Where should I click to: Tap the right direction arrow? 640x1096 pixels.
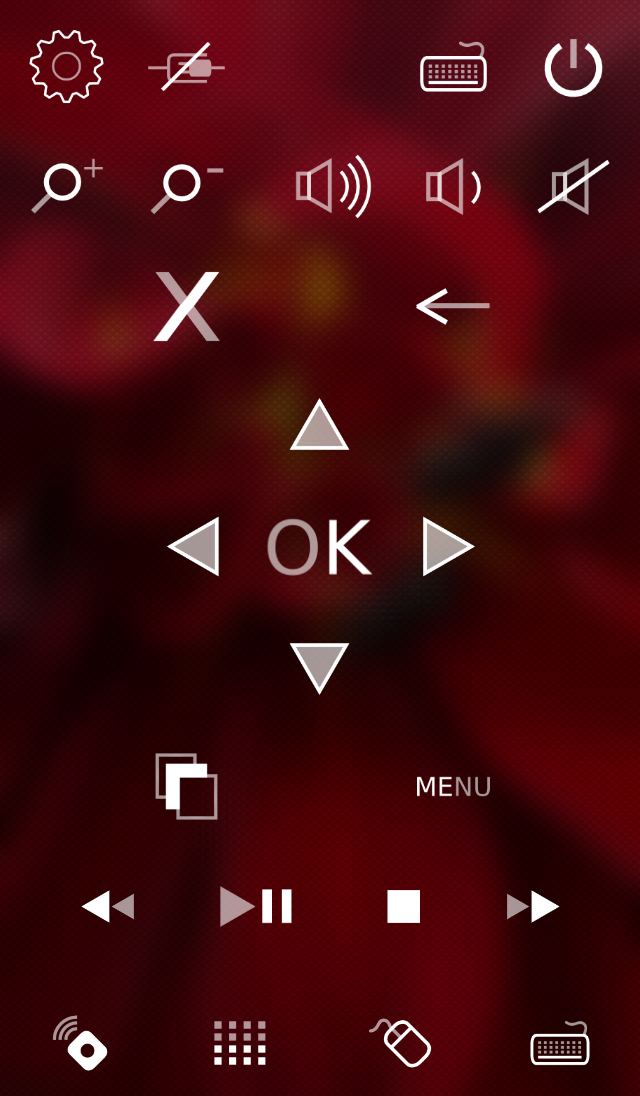coord(446,547)
